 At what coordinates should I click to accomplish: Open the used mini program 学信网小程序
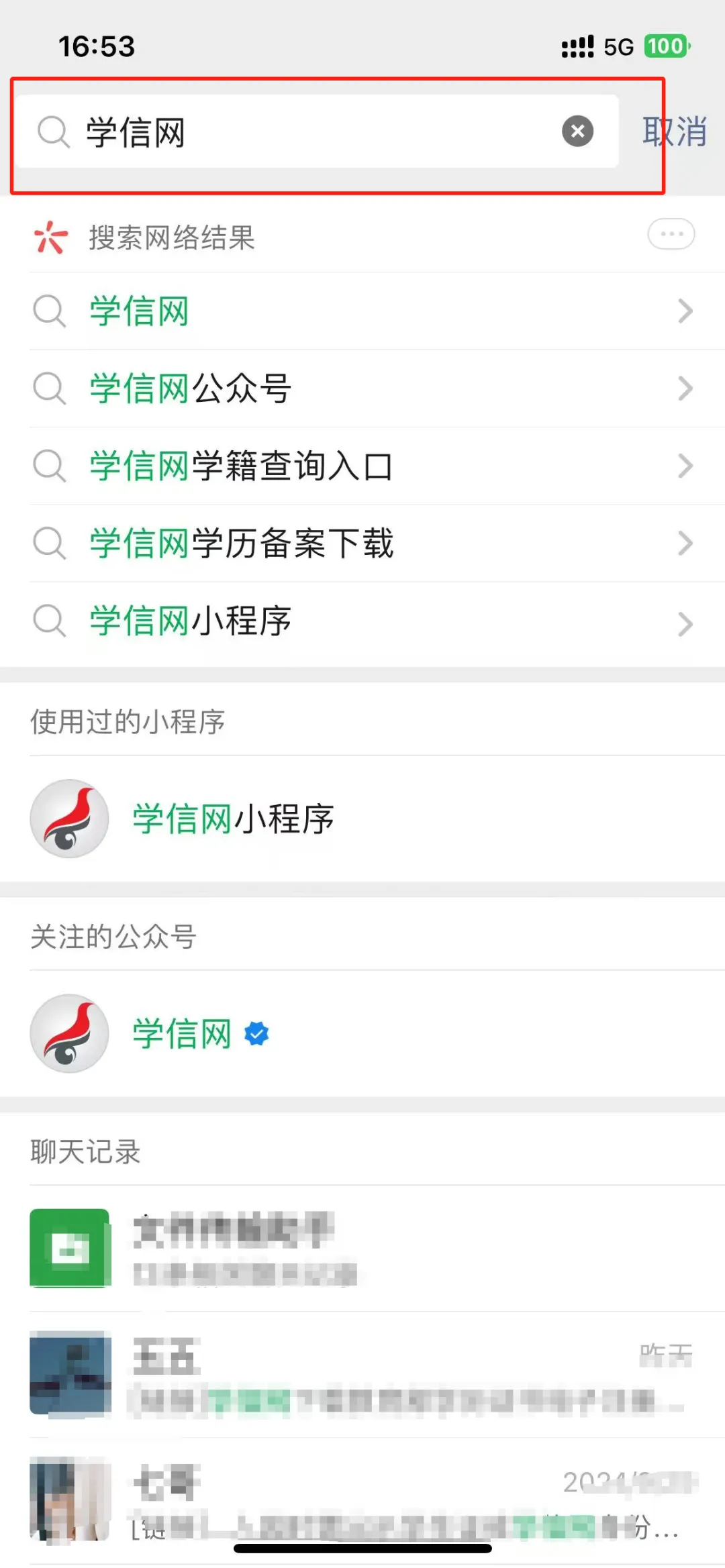tap(362, 819)
